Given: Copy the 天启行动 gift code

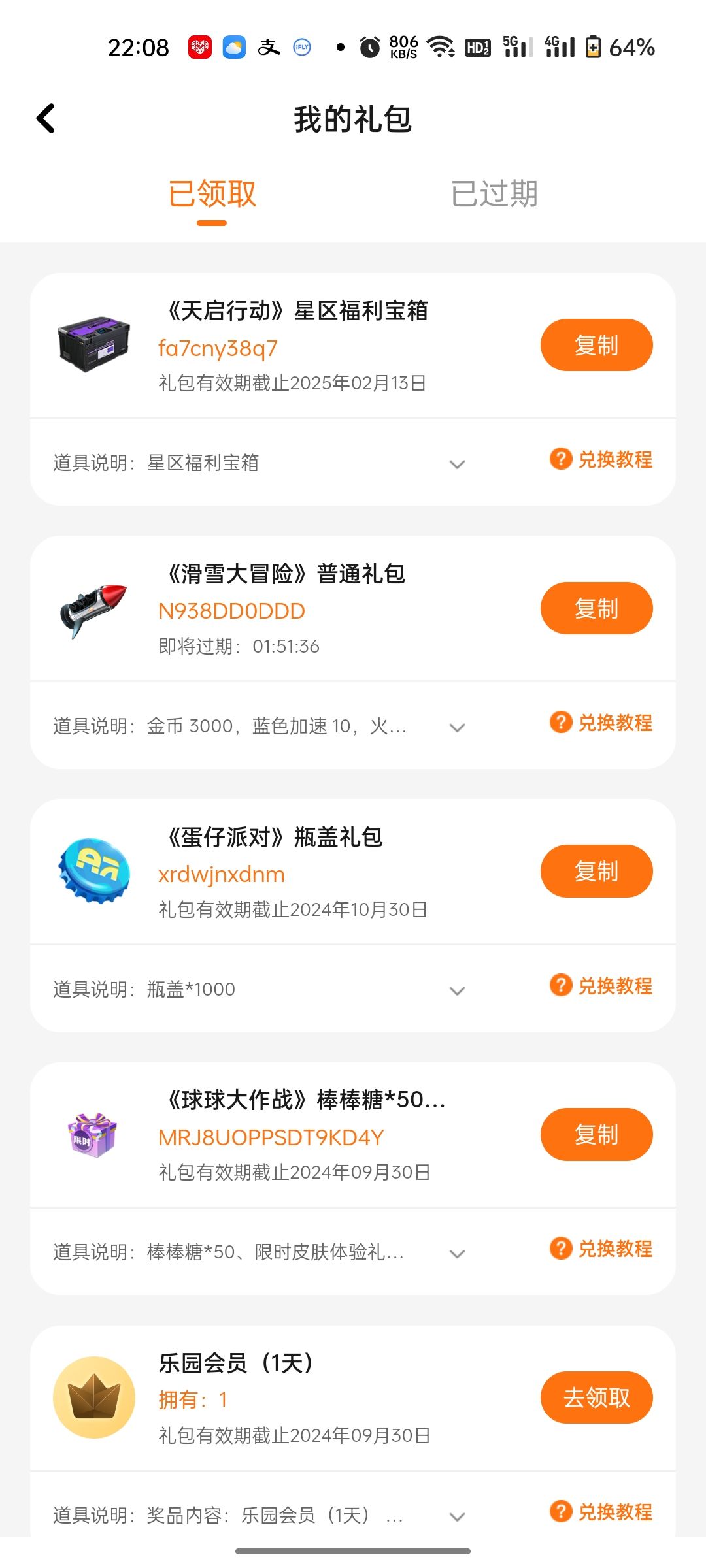Looking at the screenshot, I should [596, 345].
